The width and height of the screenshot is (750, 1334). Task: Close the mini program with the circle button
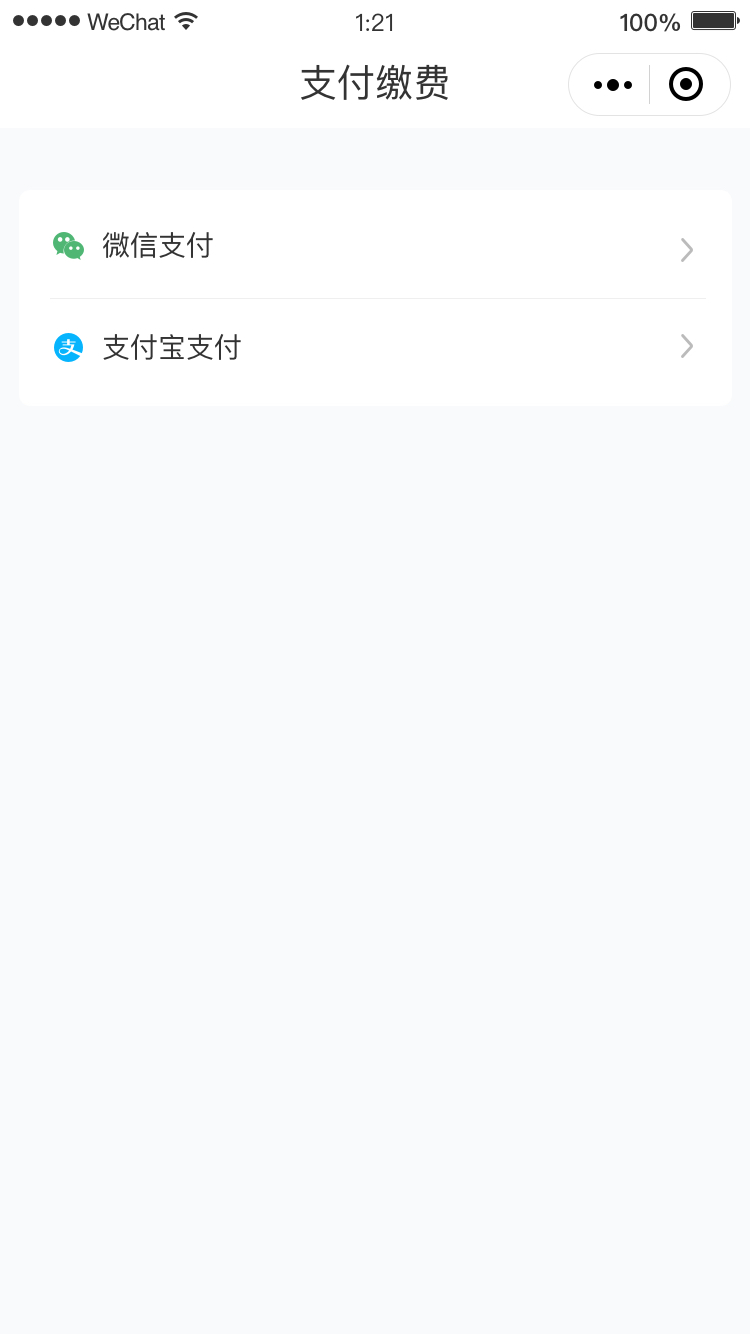coord(686,85)
